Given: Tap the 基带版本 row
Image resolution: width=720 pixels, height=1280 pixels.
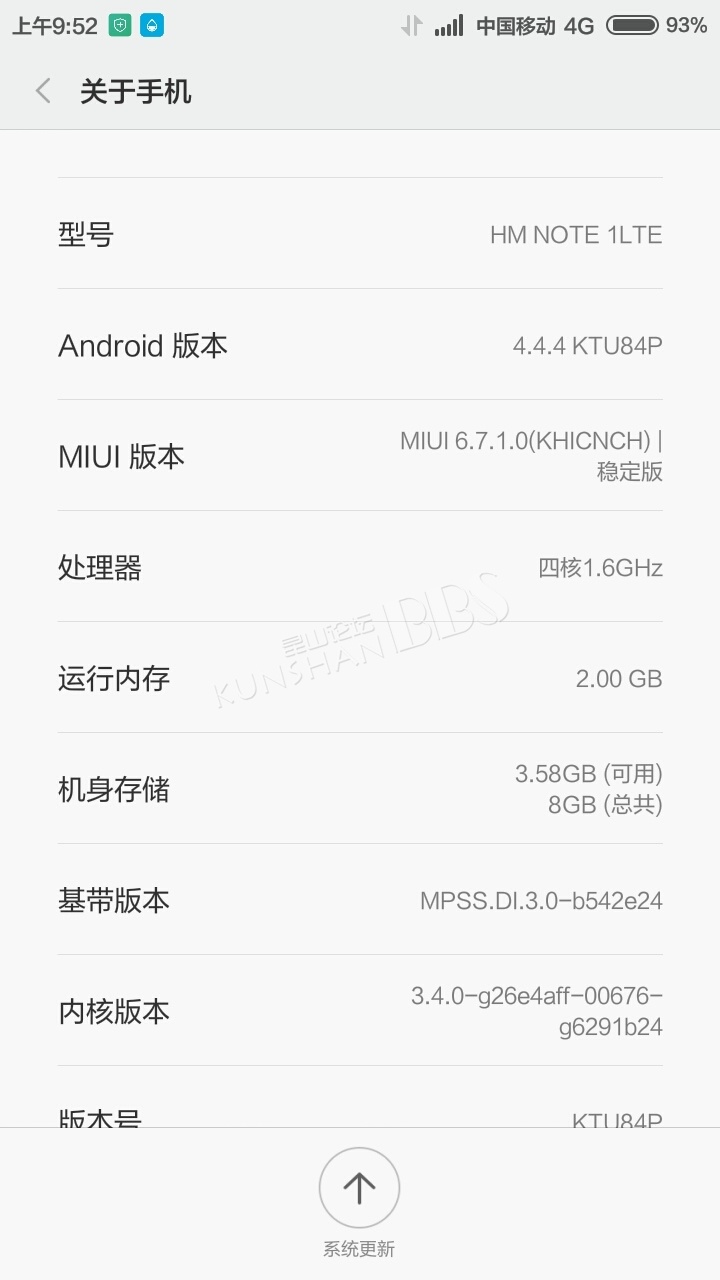Looking at the screenshot, I should [x=360, y=900].
